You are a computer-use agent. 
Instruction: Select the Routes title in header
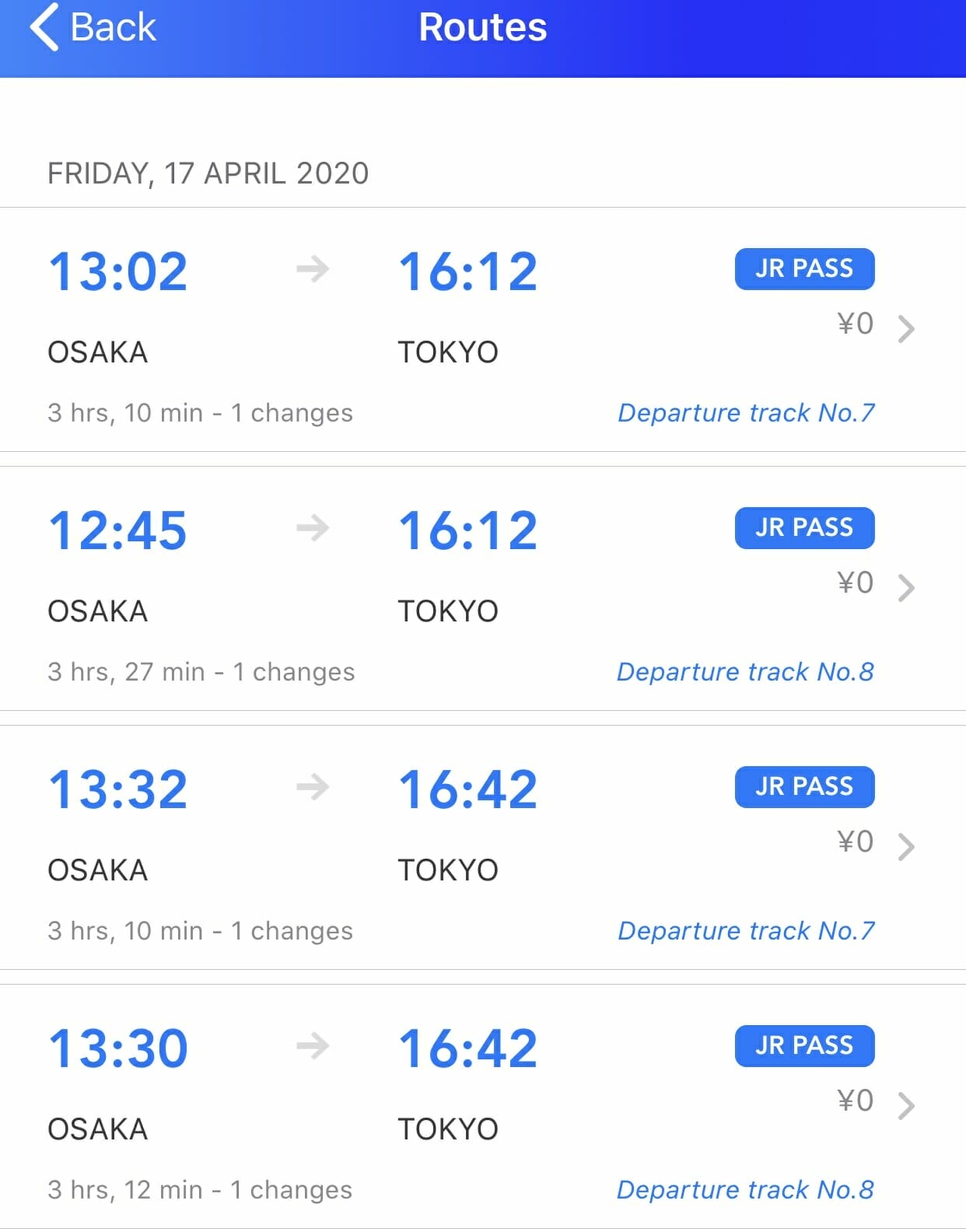tap(482, 27)
